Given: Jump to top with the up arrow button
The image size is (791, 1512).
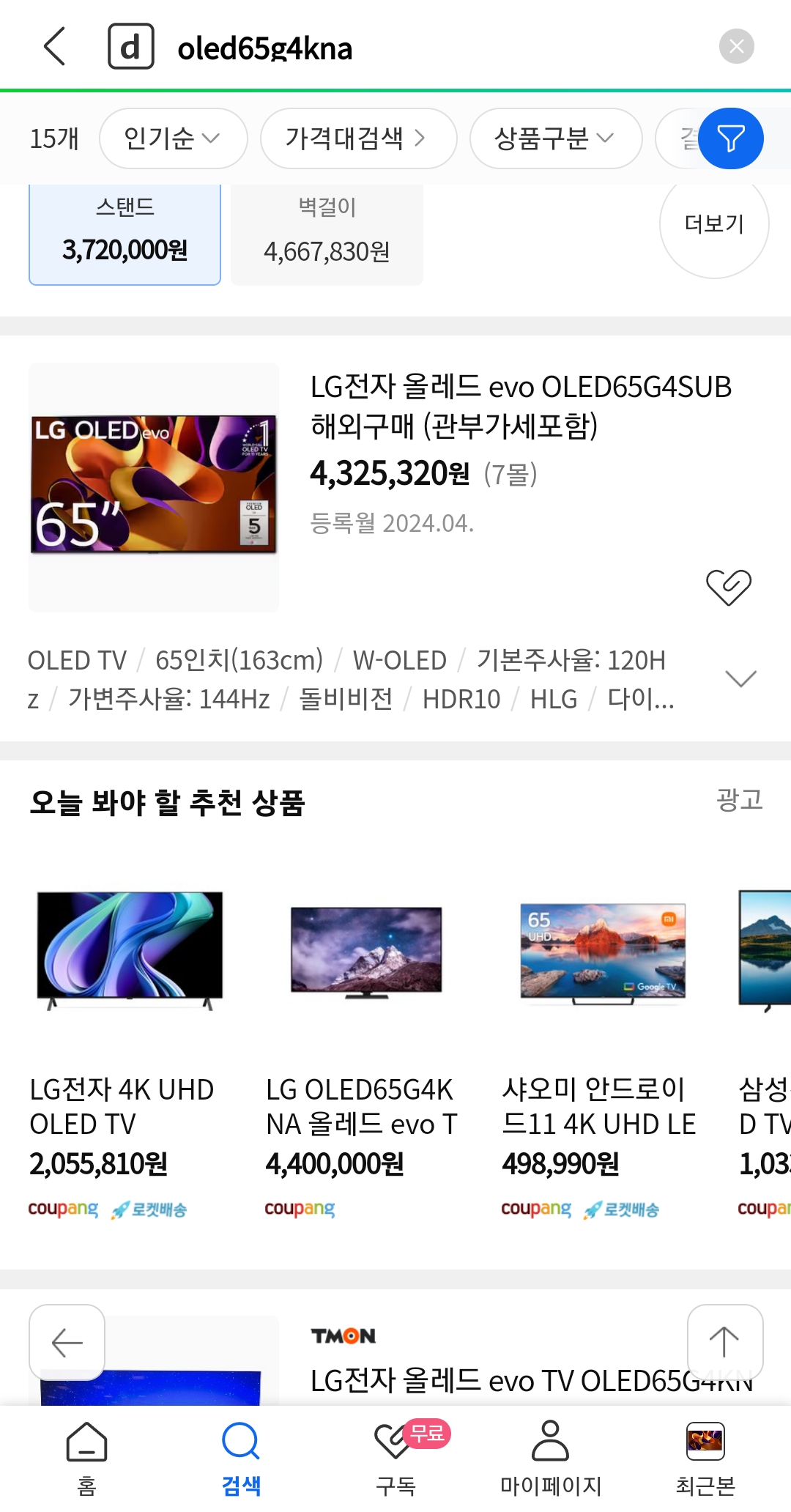Looking at the screenshot, I should pyautogui.click(x=725, y=1343).
